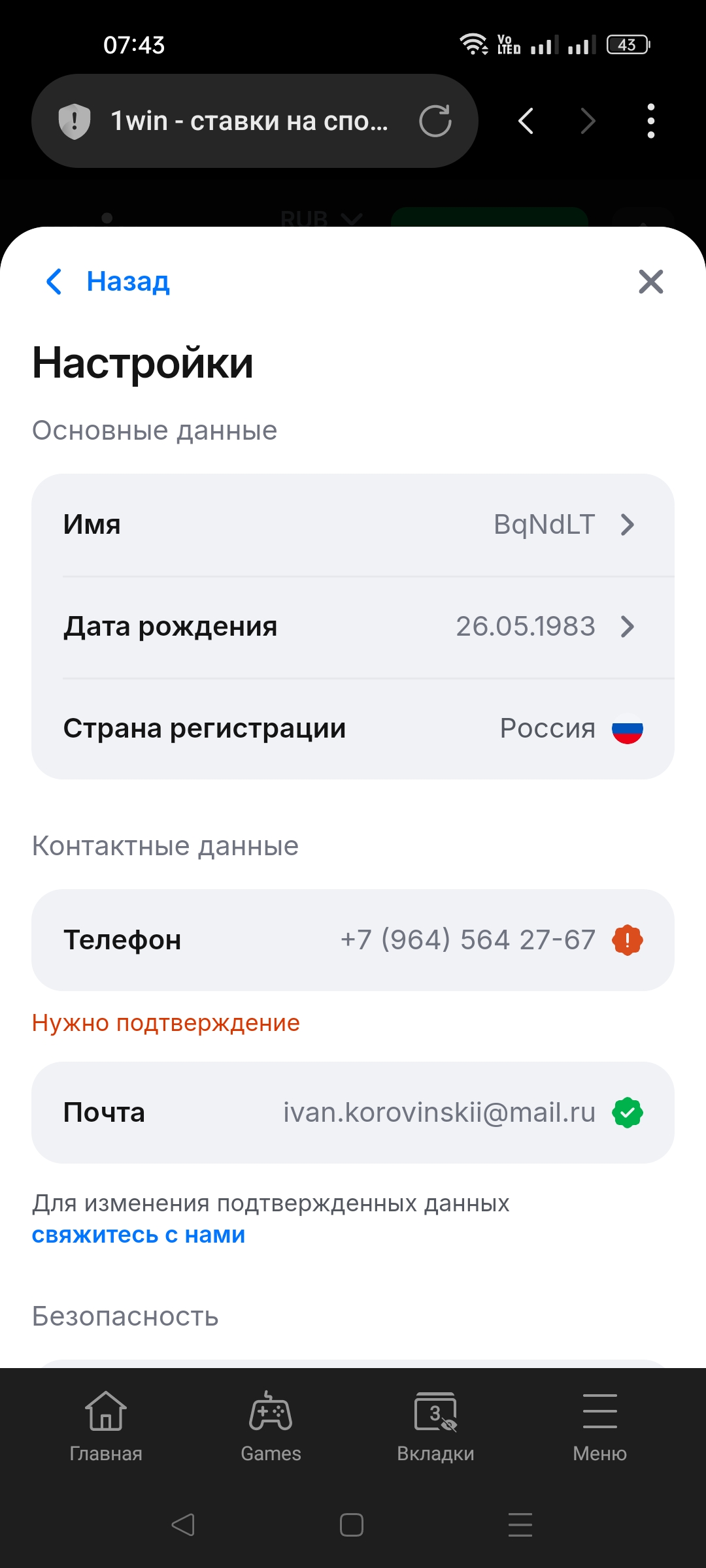
Task: Close the Настройки settings sheet
Action: [650, 282]
